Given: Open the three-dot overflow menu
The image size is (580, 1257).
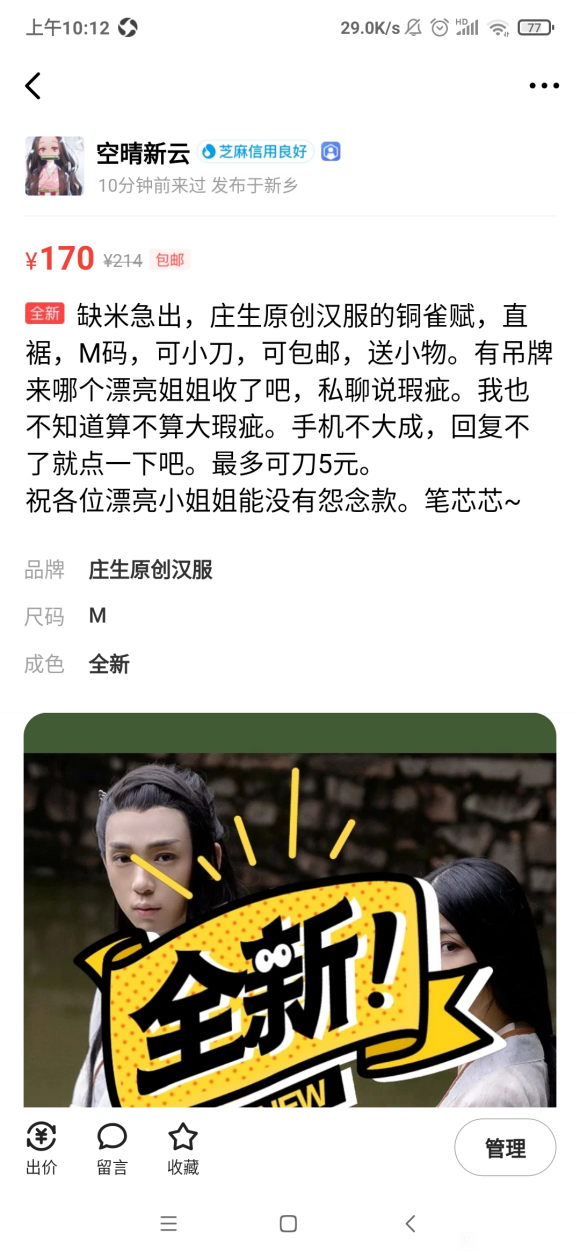Looking at the screenshot, I should pyautogui.click(x=544, y=86).
